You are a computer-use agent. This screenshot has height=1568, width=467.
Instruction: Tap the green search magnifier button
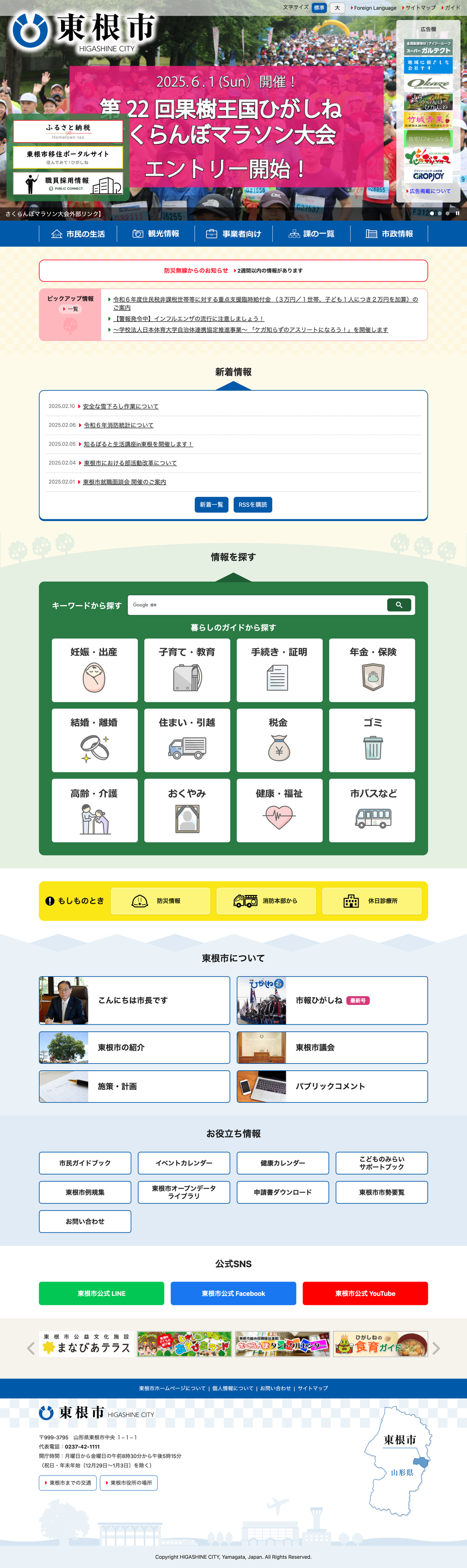pyautogui.click(x=399, y=604)
